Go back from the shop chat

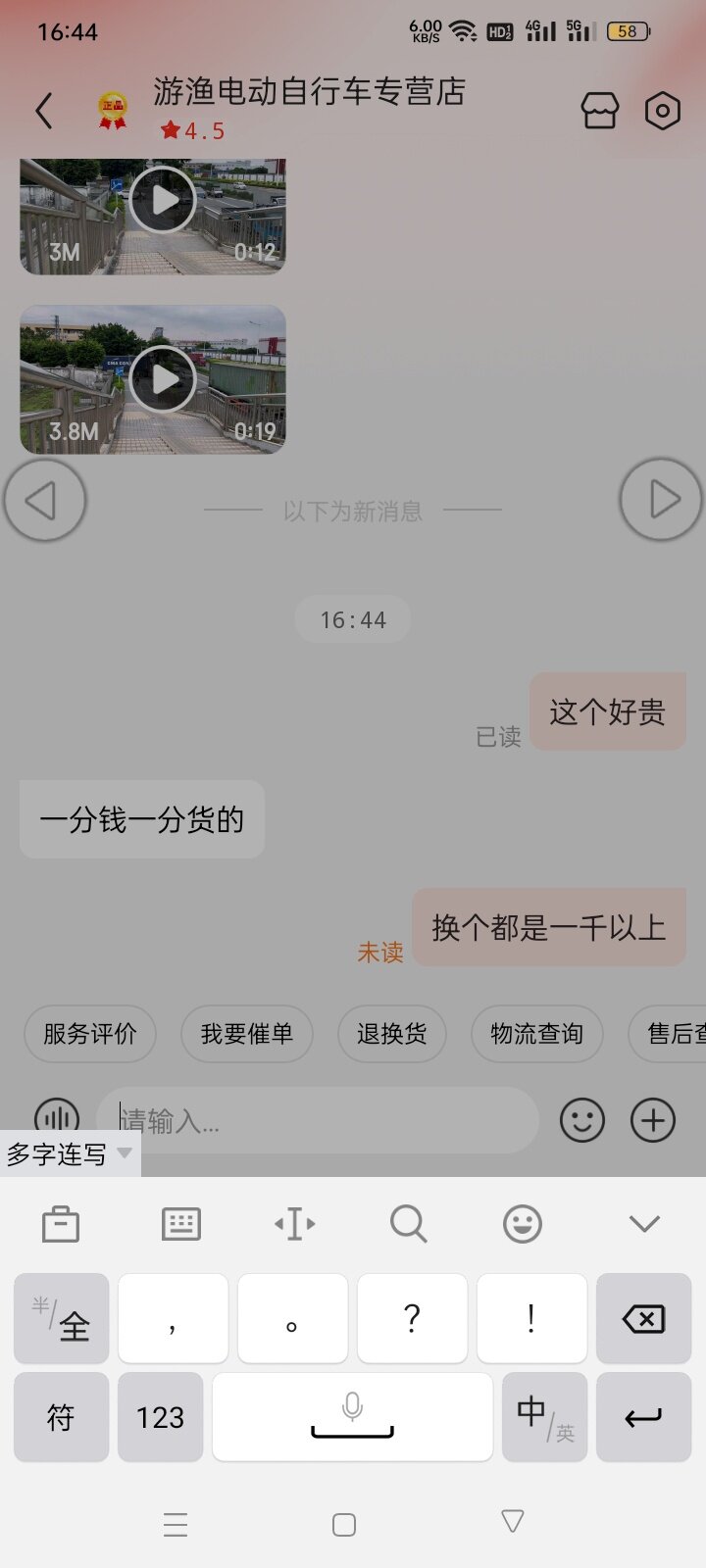44,111
